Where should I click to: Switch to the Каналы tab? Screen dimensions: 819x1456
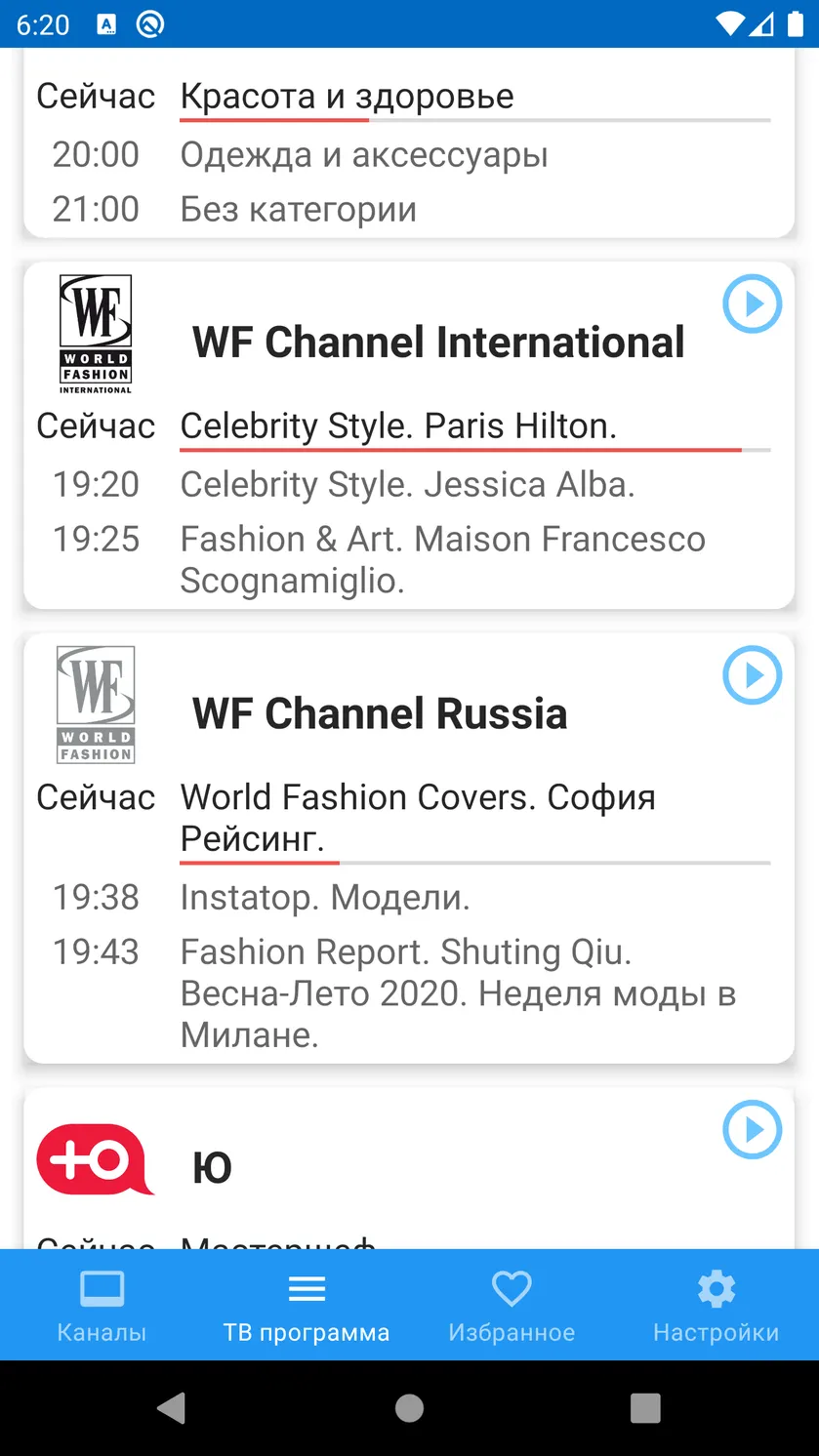pyautogui.click(x=102, y=1306)
